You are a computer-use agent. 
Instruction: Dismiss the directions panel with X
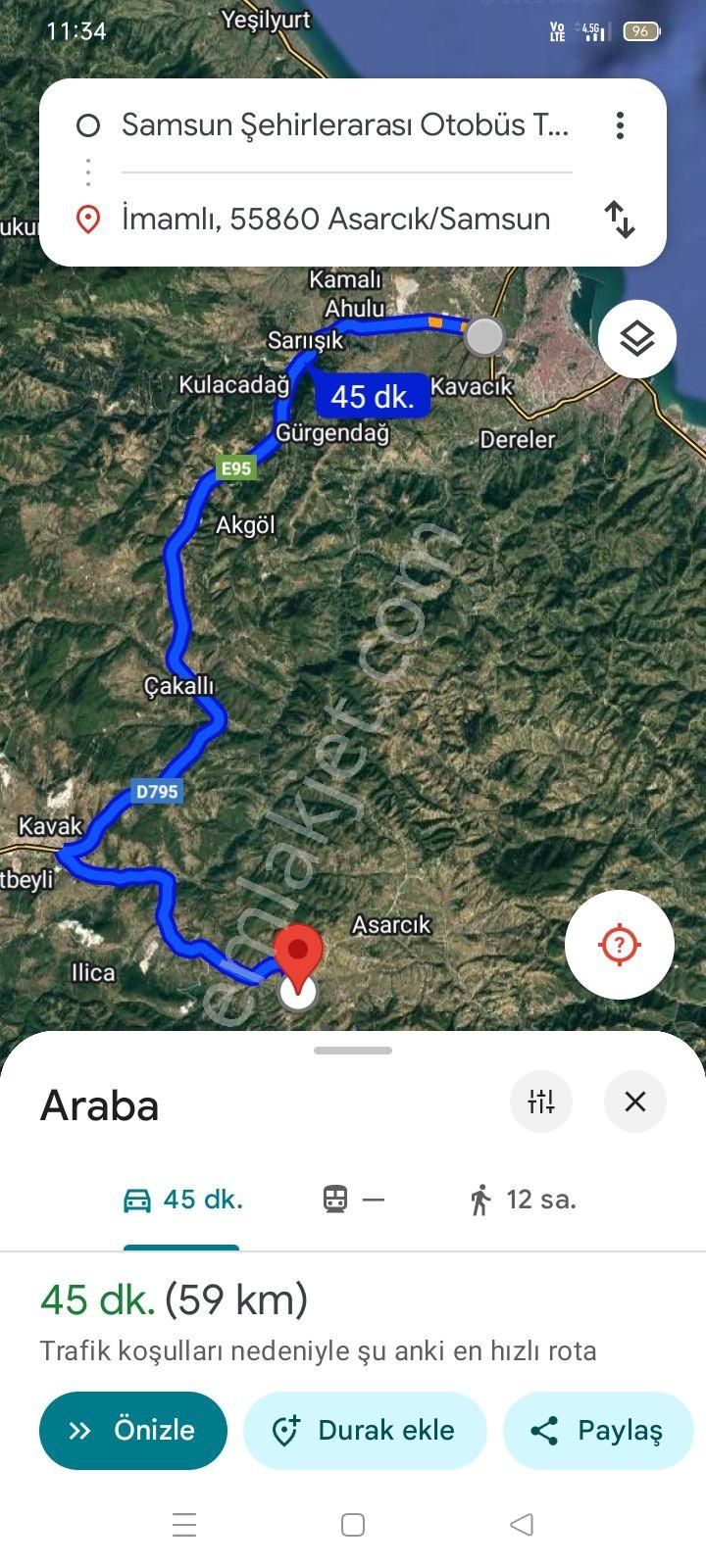(634, 1102)
